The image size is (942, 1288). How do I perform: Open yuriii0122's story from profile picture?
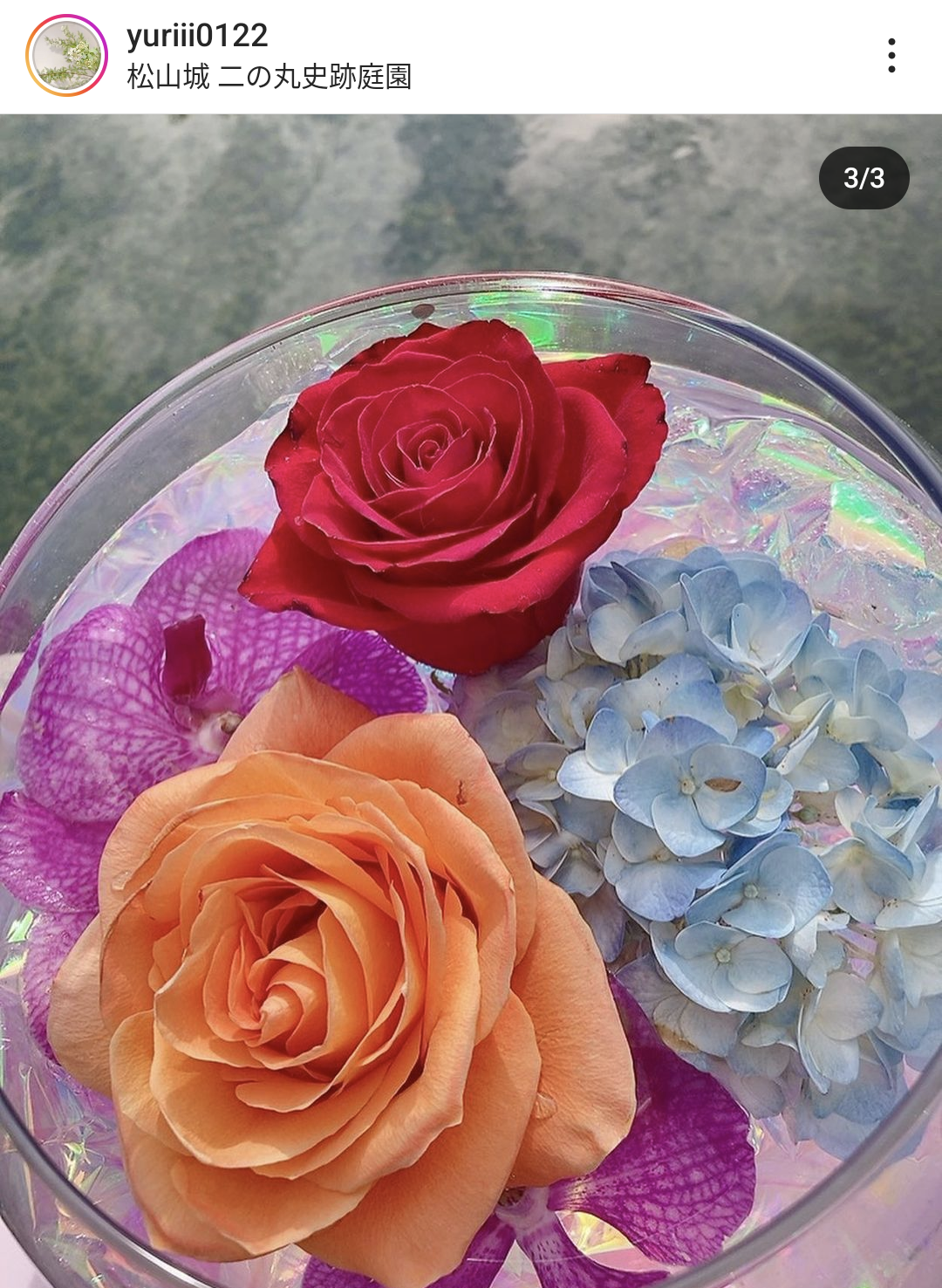(66, 56)
